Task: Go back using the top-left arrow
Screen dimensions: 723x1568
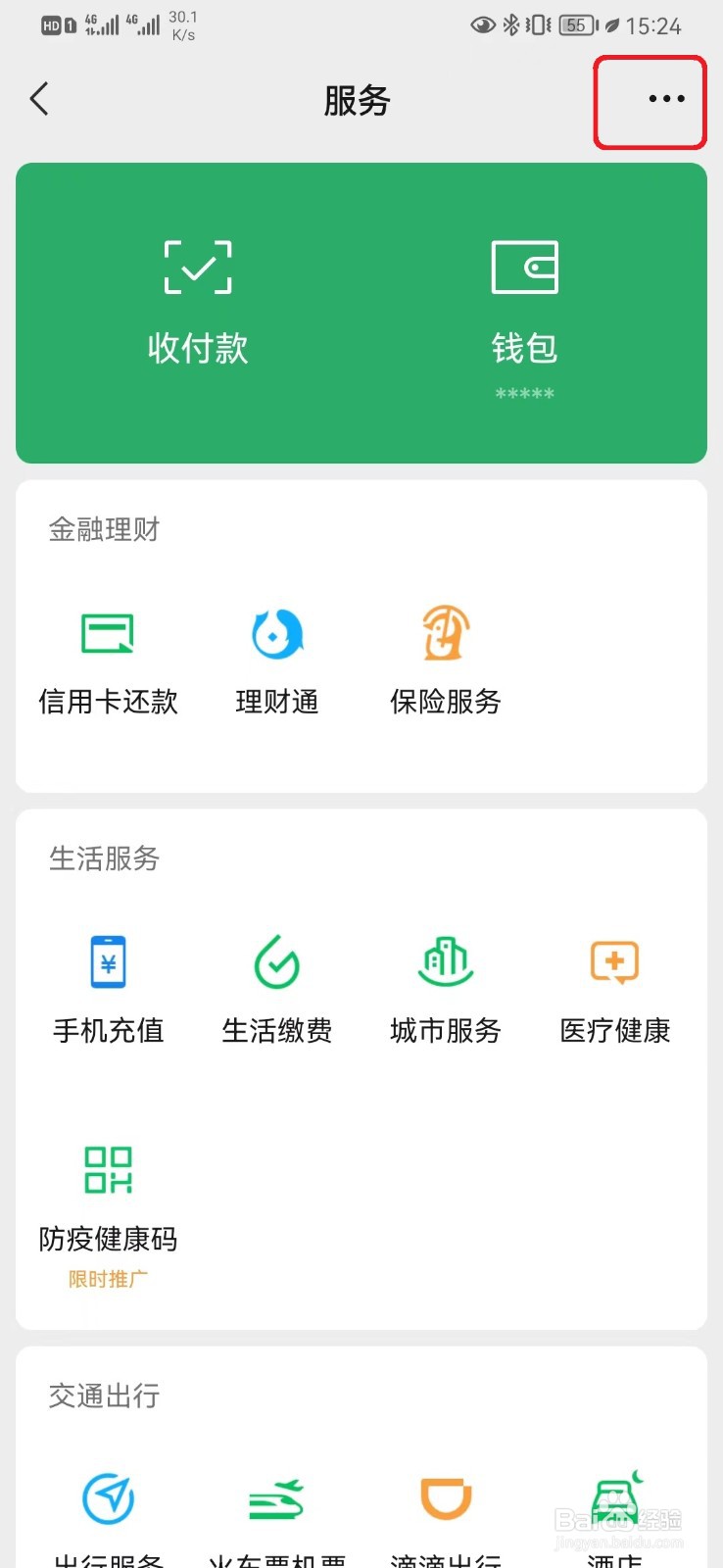Action: coord(39,99)
